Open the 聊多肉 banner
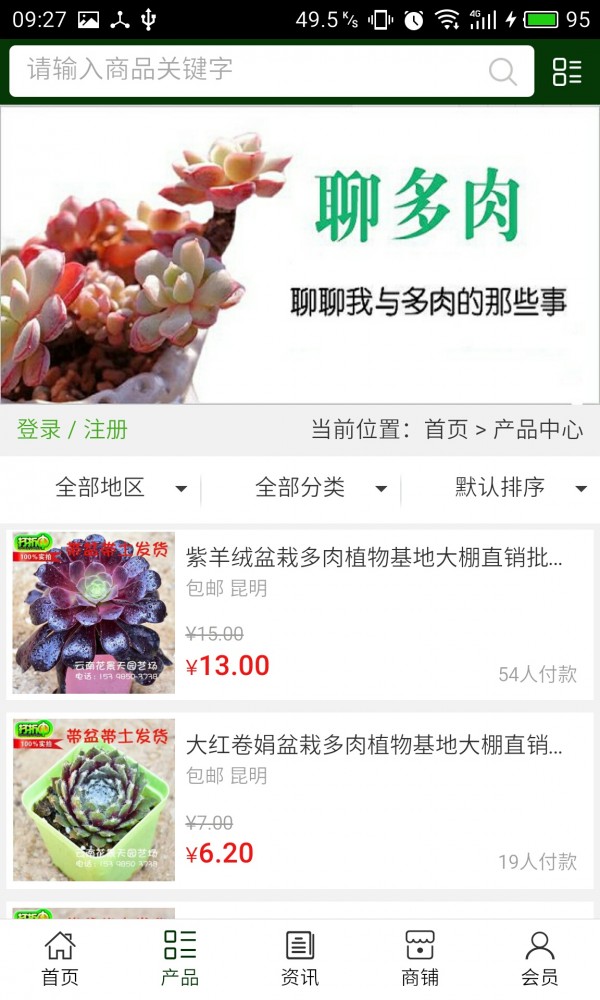The height and width of the screenshot is (1000, 600). (300, 255)
